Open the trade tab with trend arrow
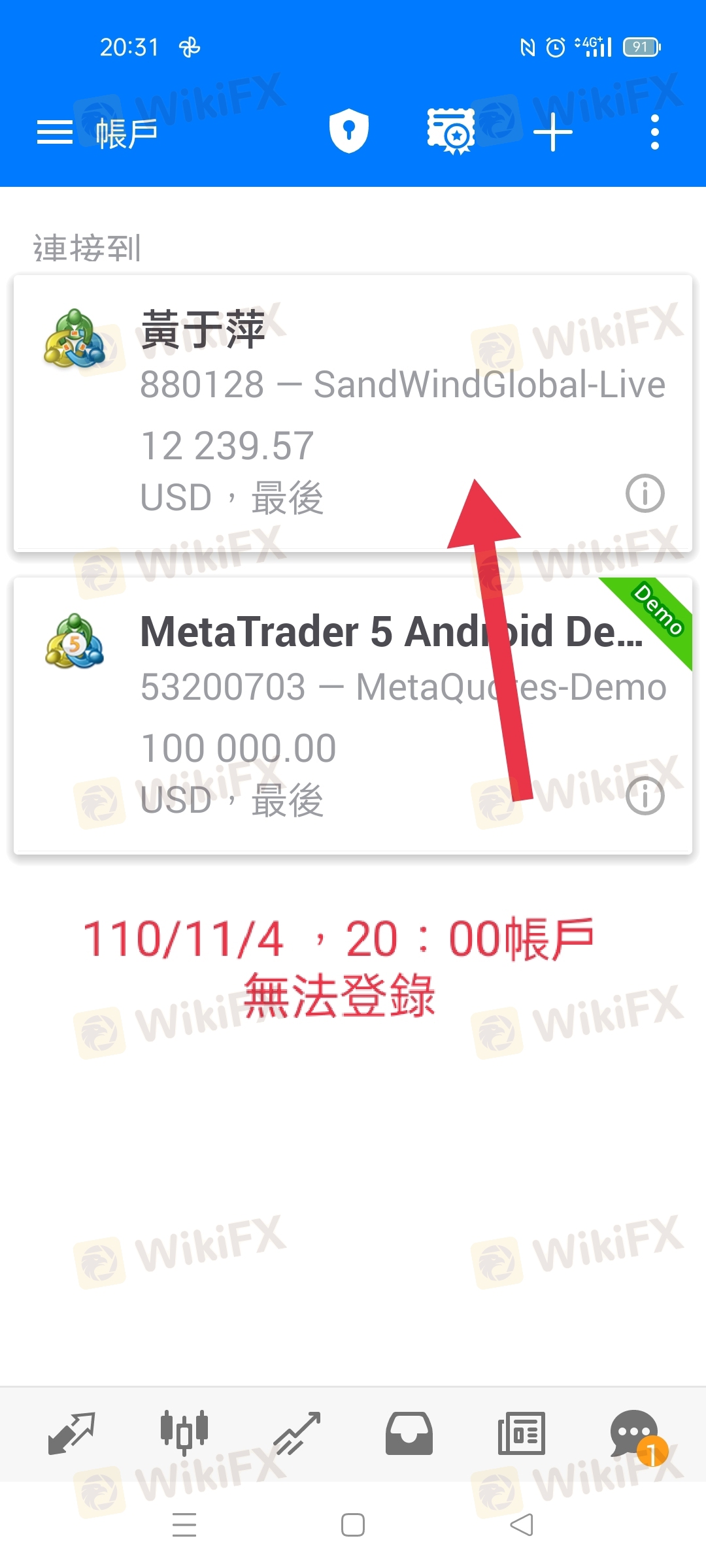This screenshot has width=706, height=1568. click(x=297, y=1434)
